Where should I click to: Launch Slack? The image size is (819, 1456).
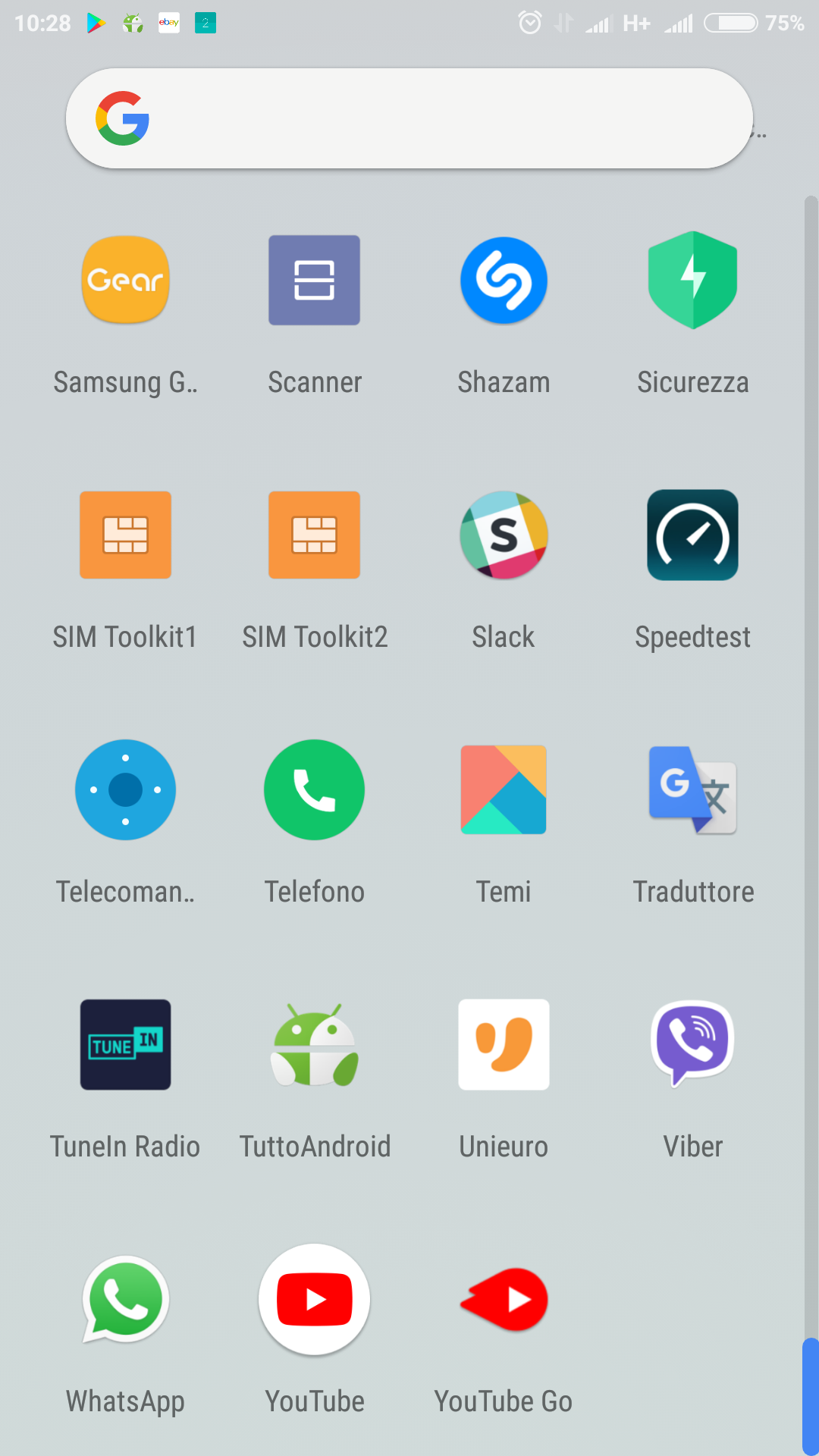click(x=504, y=535)
